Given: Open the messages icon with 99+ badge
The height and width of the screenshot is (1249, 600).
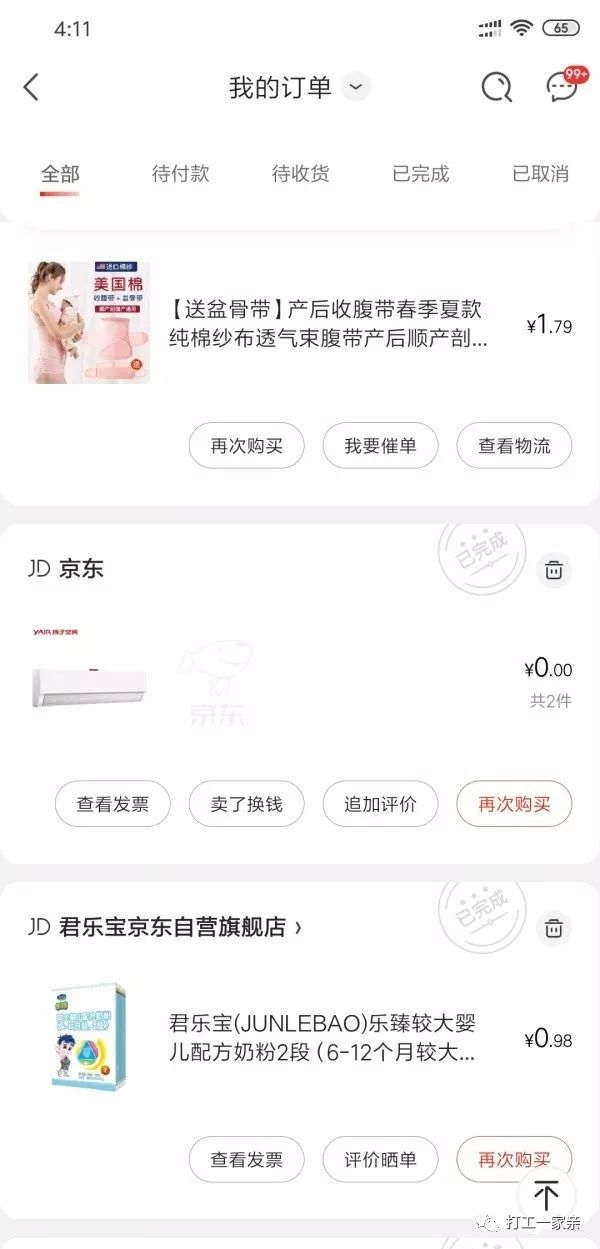Looking at the screenshot, I should click(x=563, y=87).
